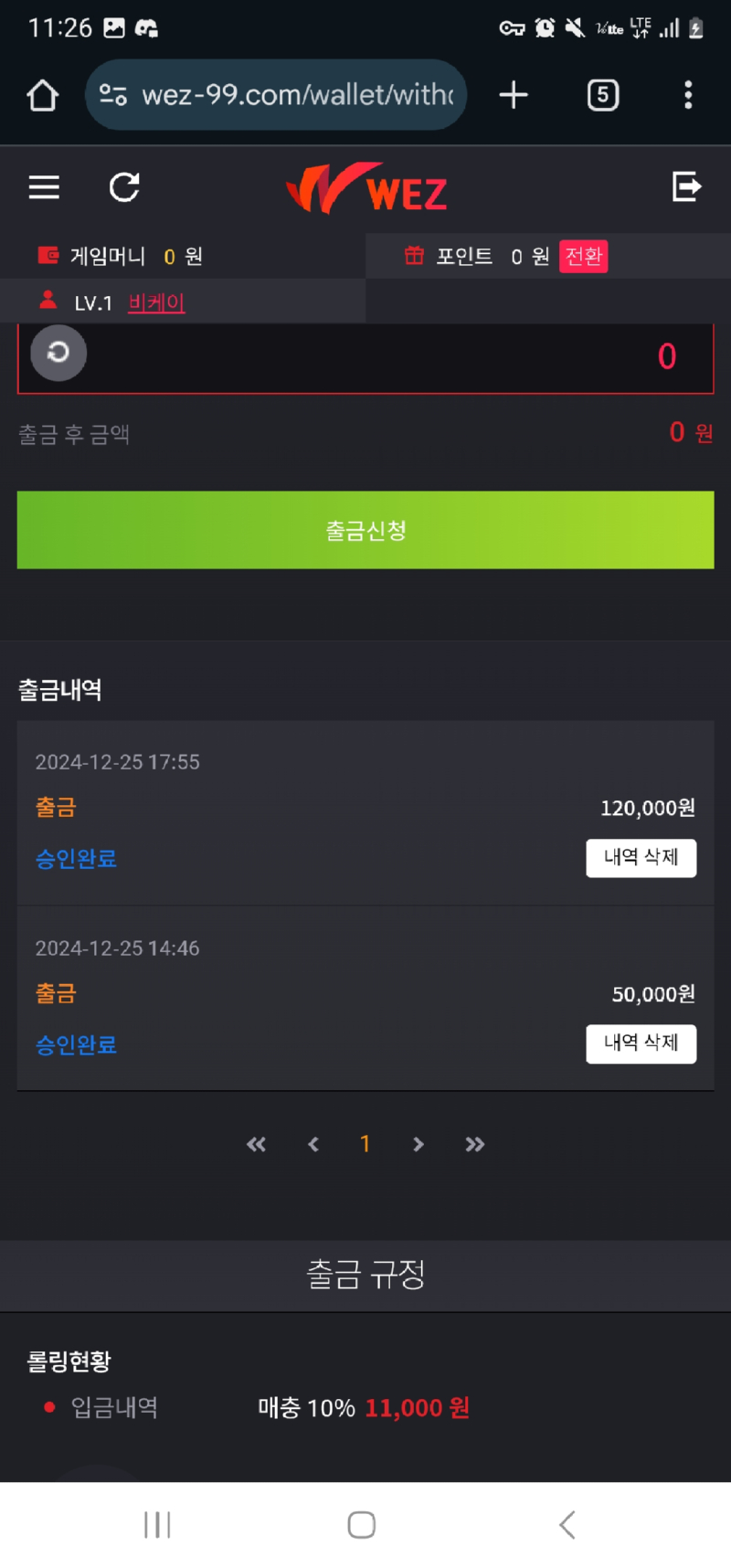Submit the green 출금신청 button

[365, 530]
